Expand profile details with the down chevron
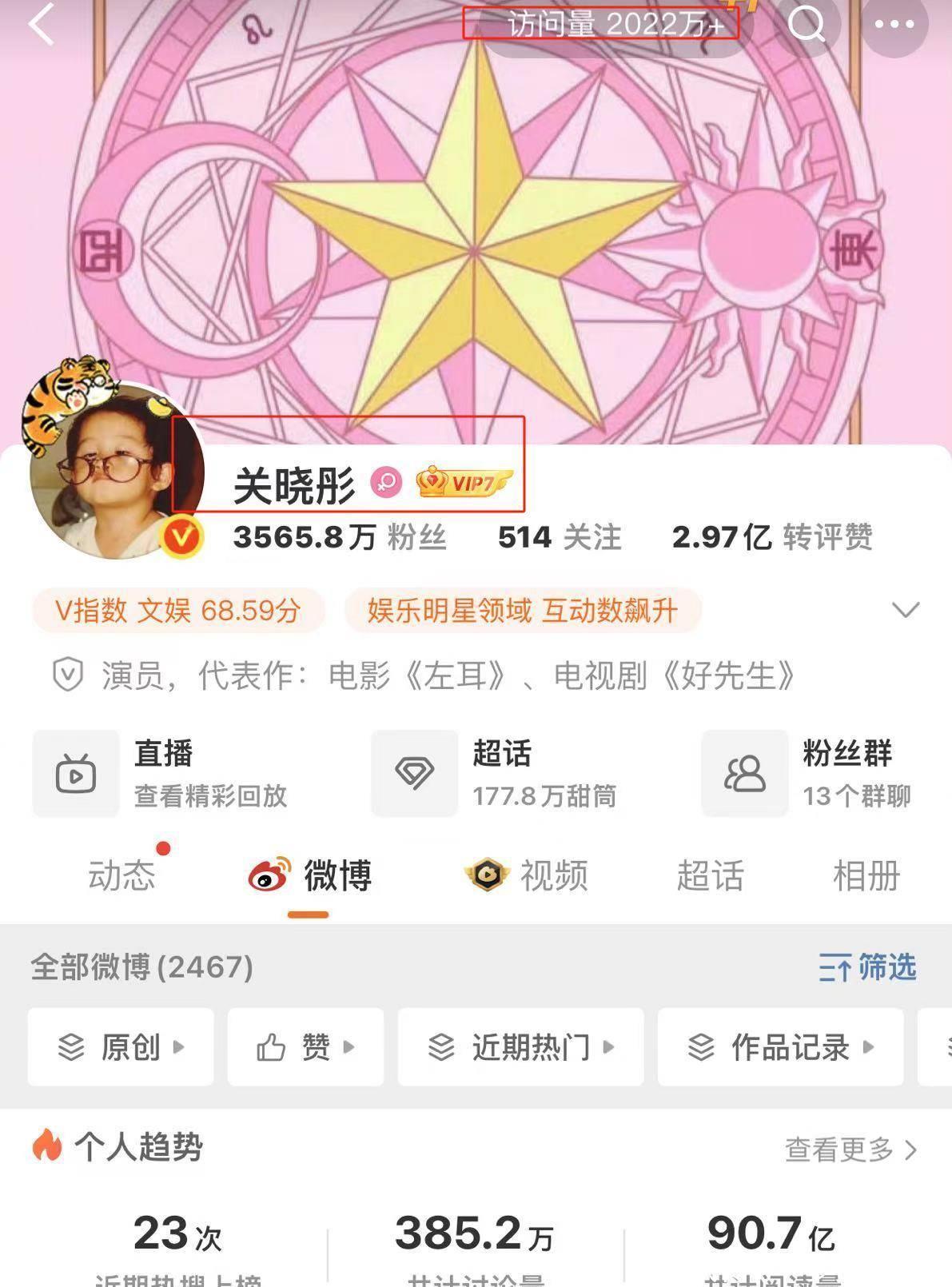Viewport: 952px width, 1287px height. pyautogui.click(x=905, y=611)
